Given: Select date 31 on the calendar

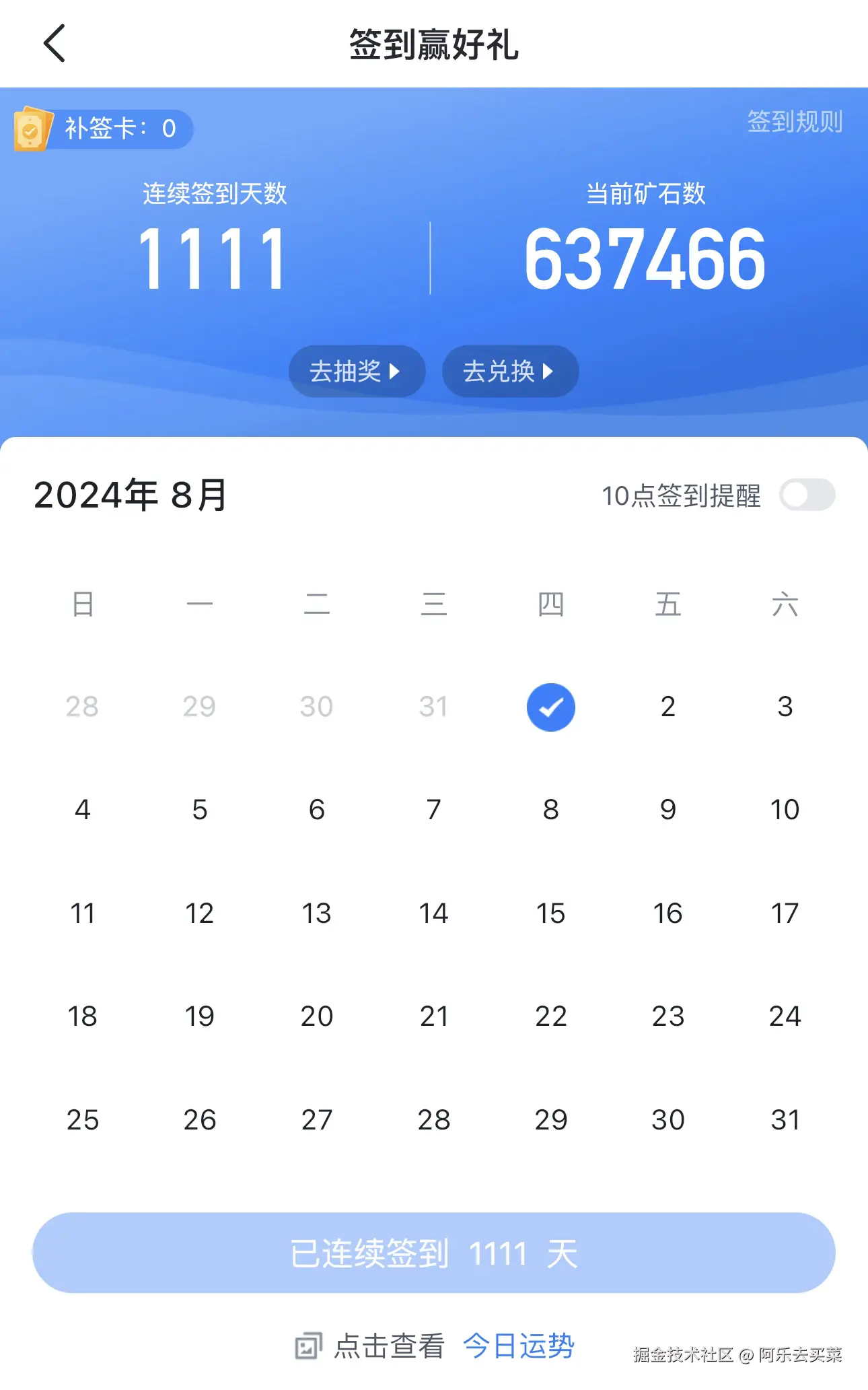Looking at the screenshot, I should click(785, 1119).
